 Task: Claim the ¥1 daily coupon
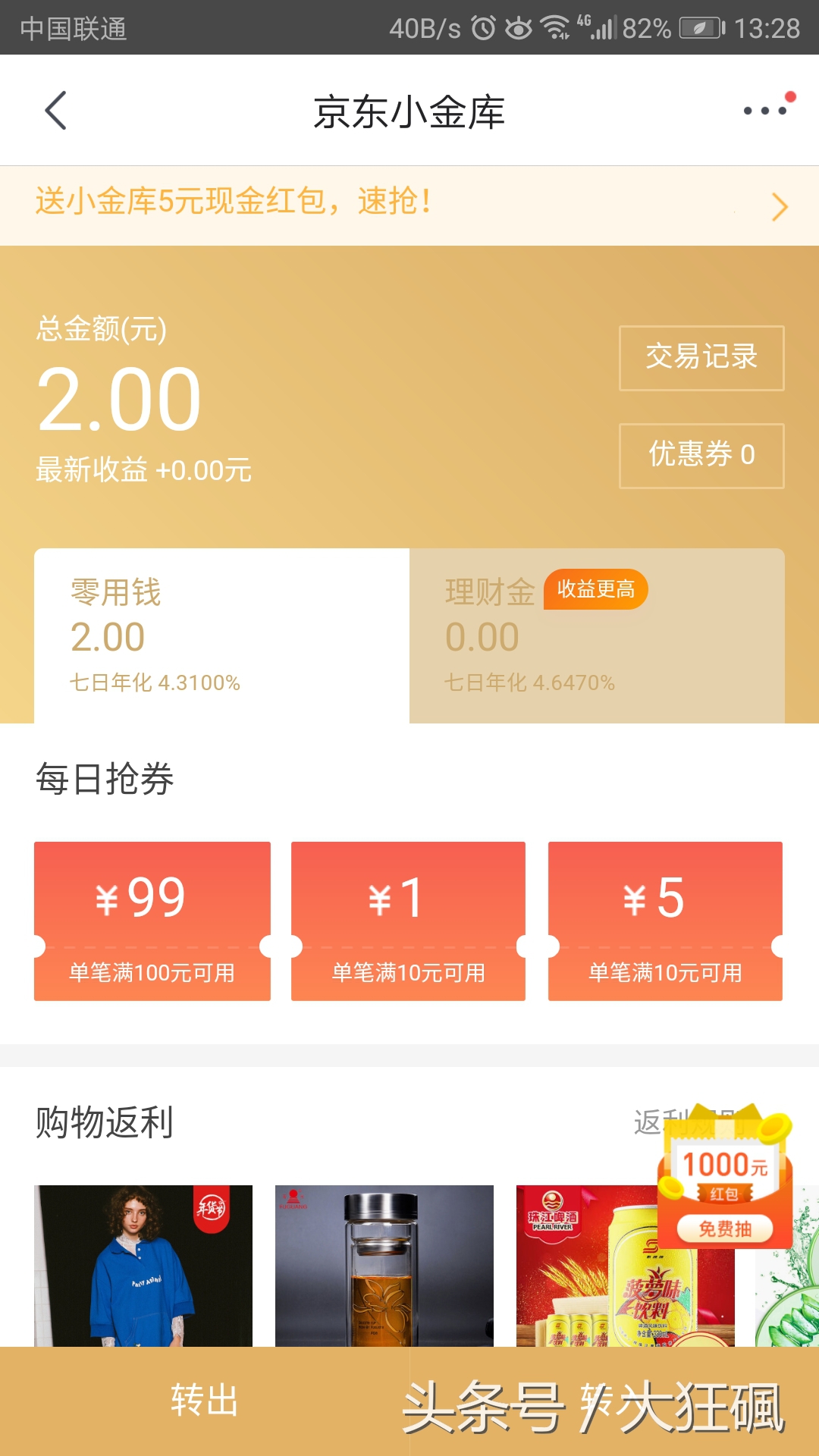point(408,918)
